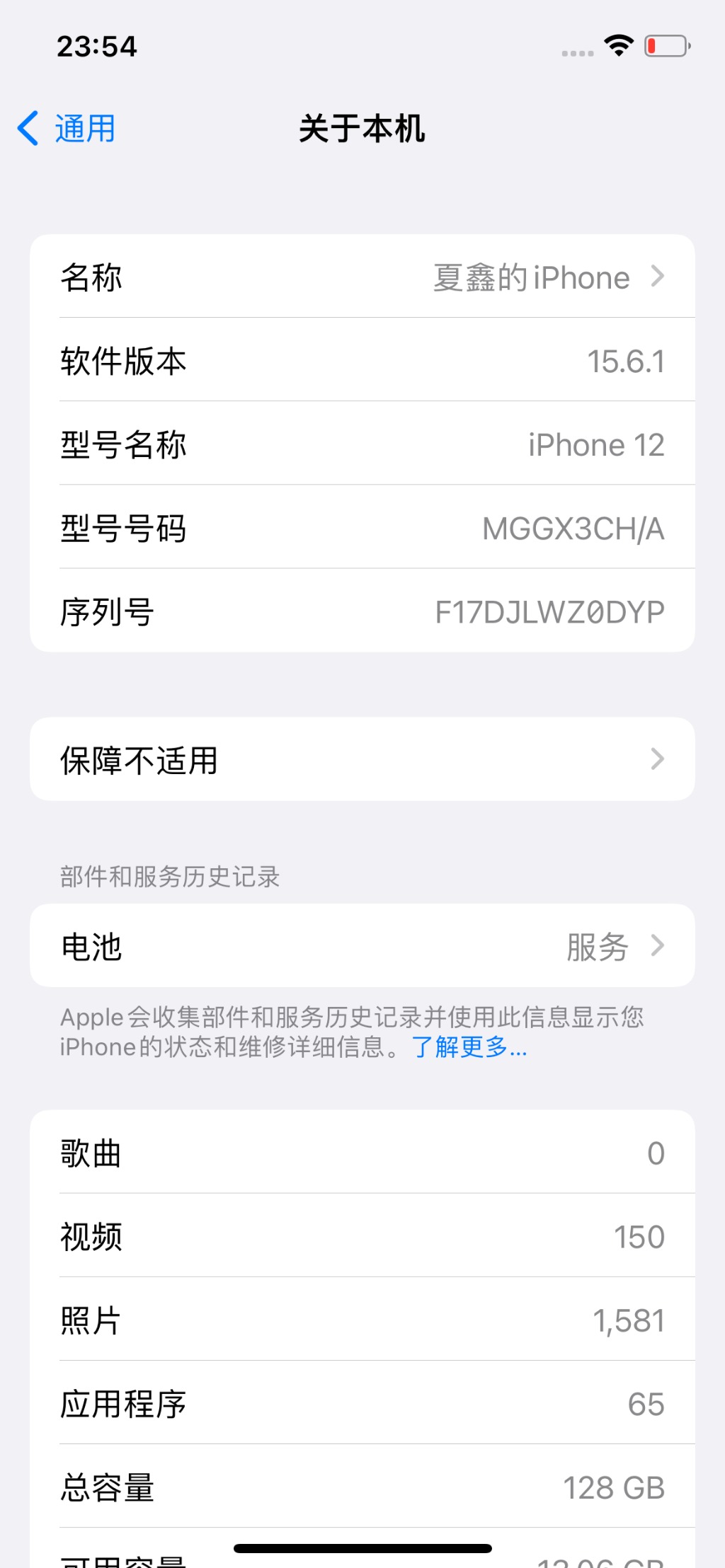Tap the 型号号码 row to toggle the number

[362, 527]
